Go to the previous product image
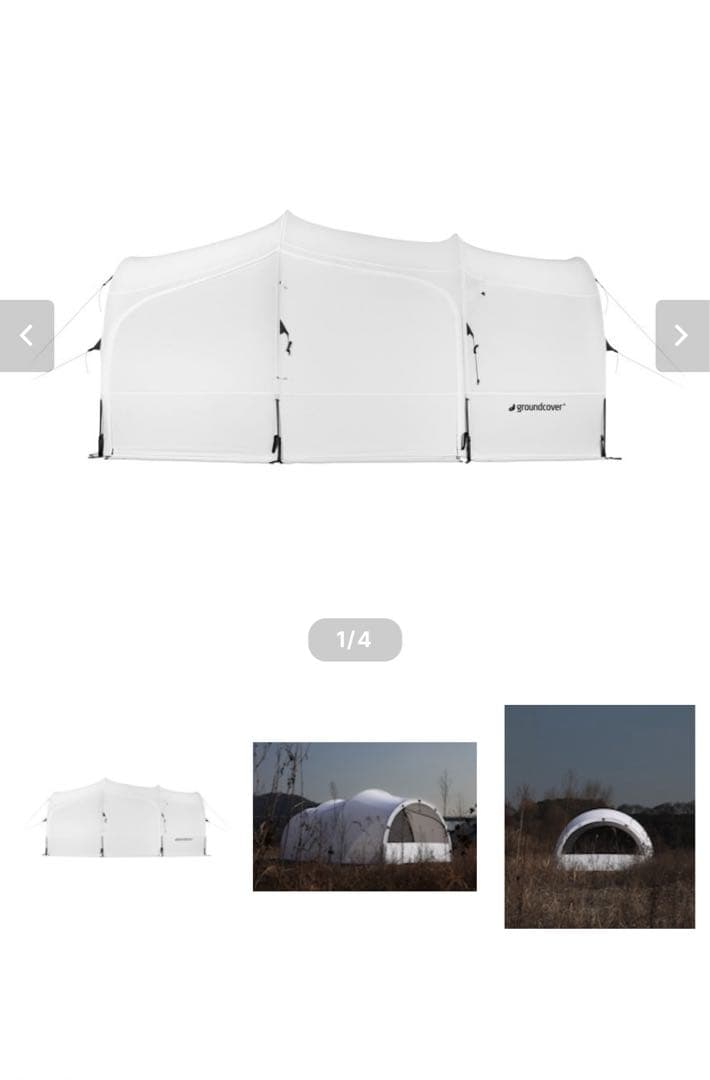 (27, 336)
